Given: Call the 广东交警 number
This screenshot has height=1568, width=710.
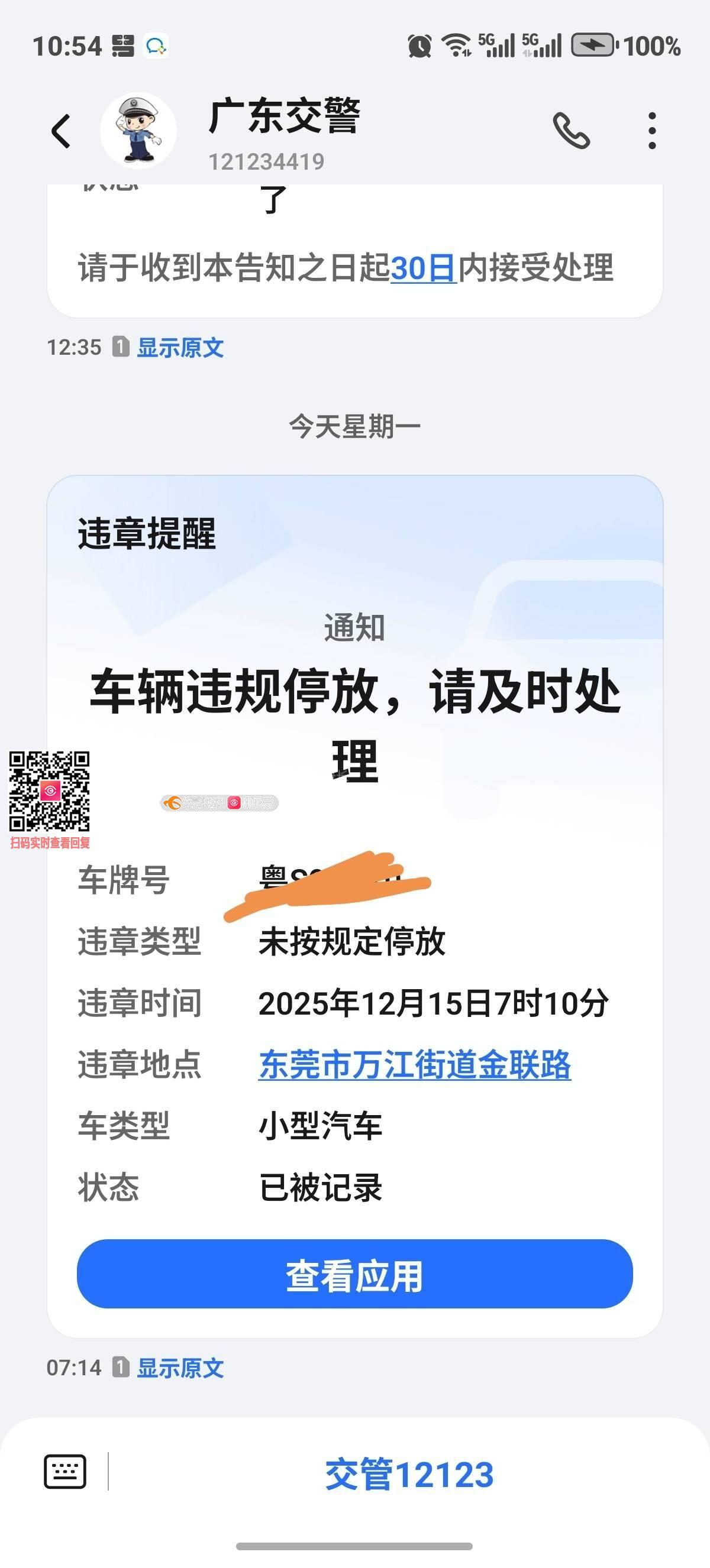Looking at the screenshot, I should pyautogui.click(x=571, y=130).
